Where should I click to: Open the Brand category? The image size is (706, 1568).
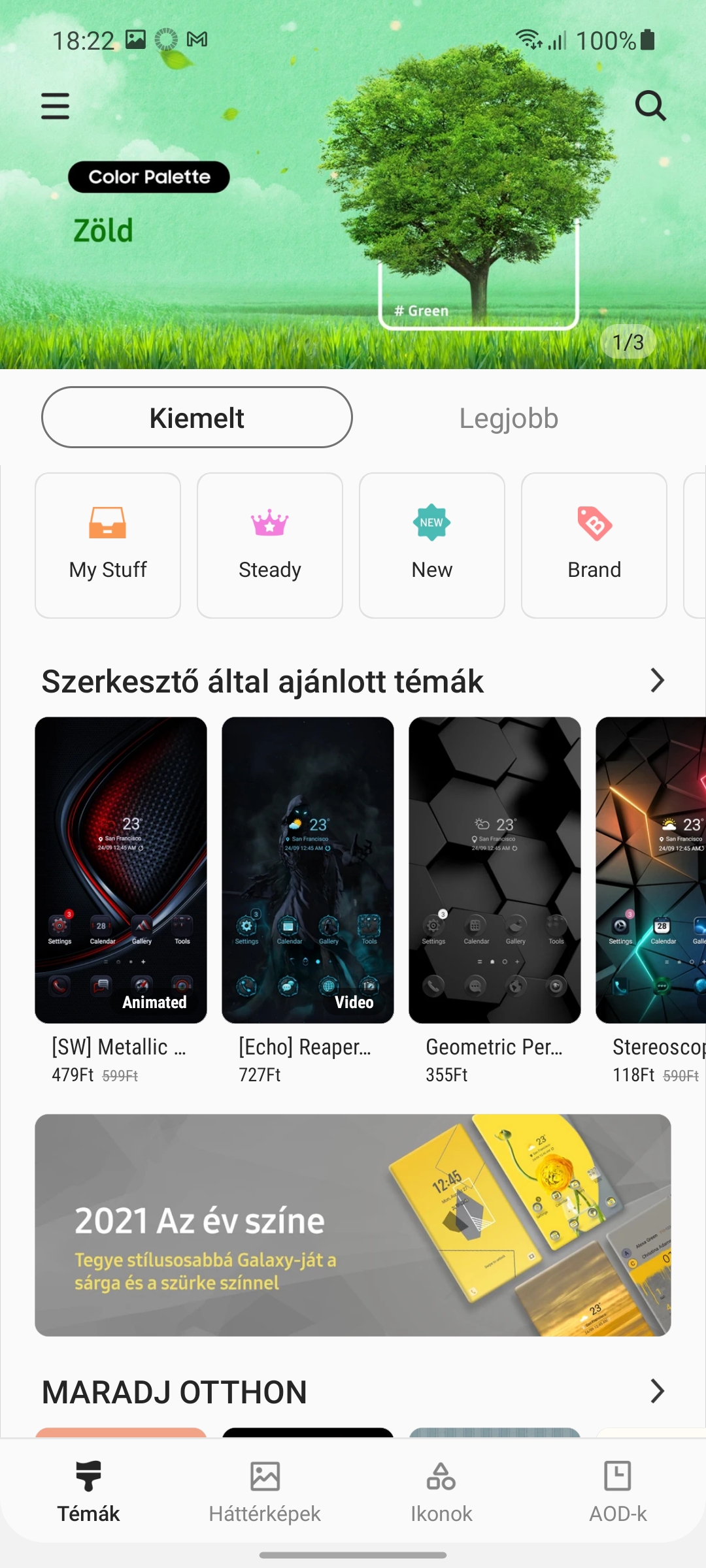coord(594,546)
